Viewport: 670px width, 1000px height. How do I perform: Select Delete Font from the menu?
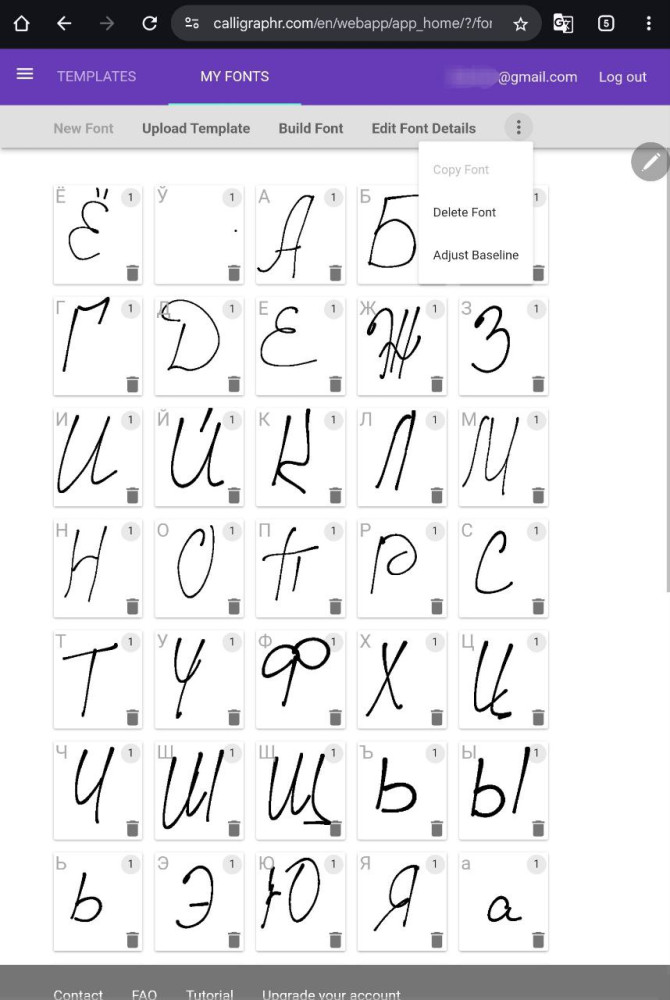click(x=464, y=212)
